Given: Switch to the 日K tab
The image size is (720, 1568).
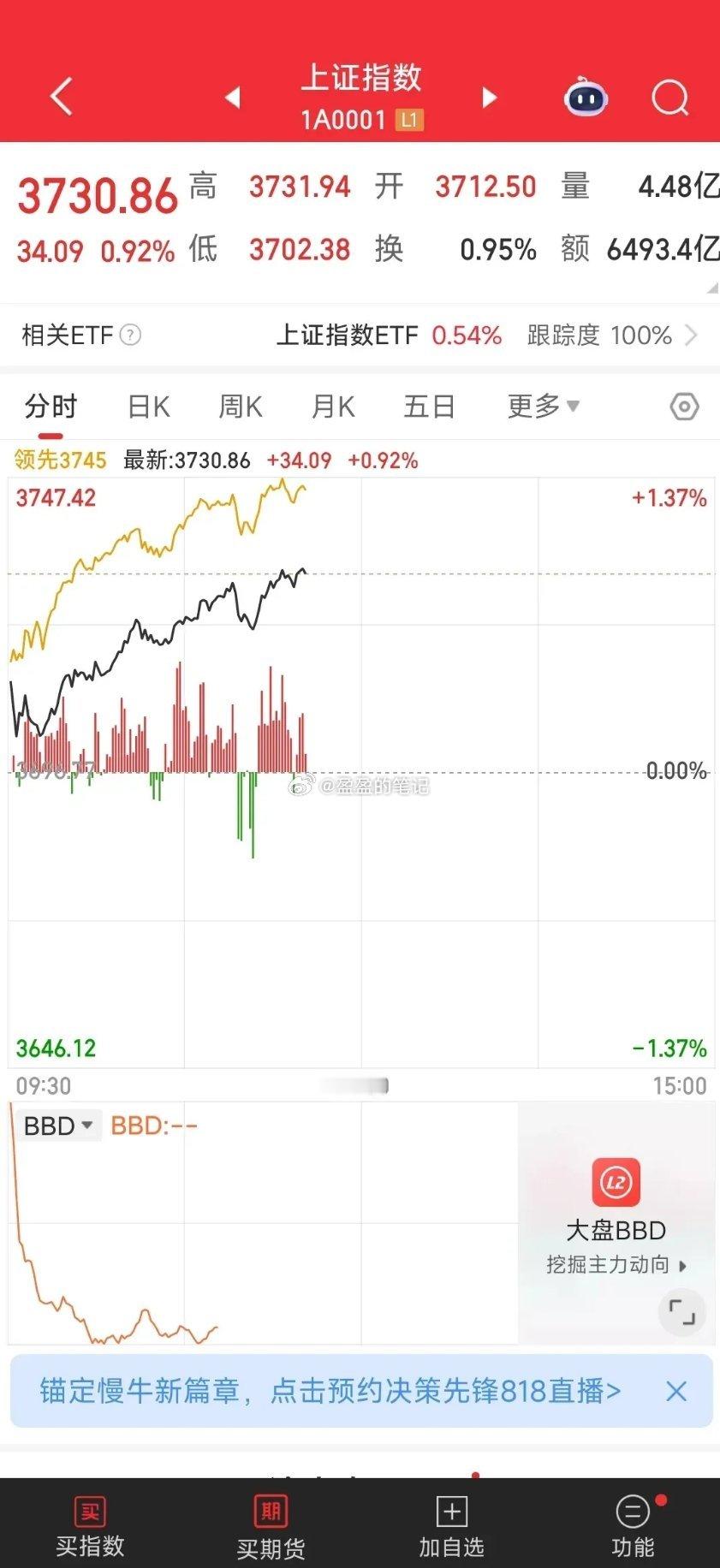Looking at the screenshot, I should [x=148, y=407].
